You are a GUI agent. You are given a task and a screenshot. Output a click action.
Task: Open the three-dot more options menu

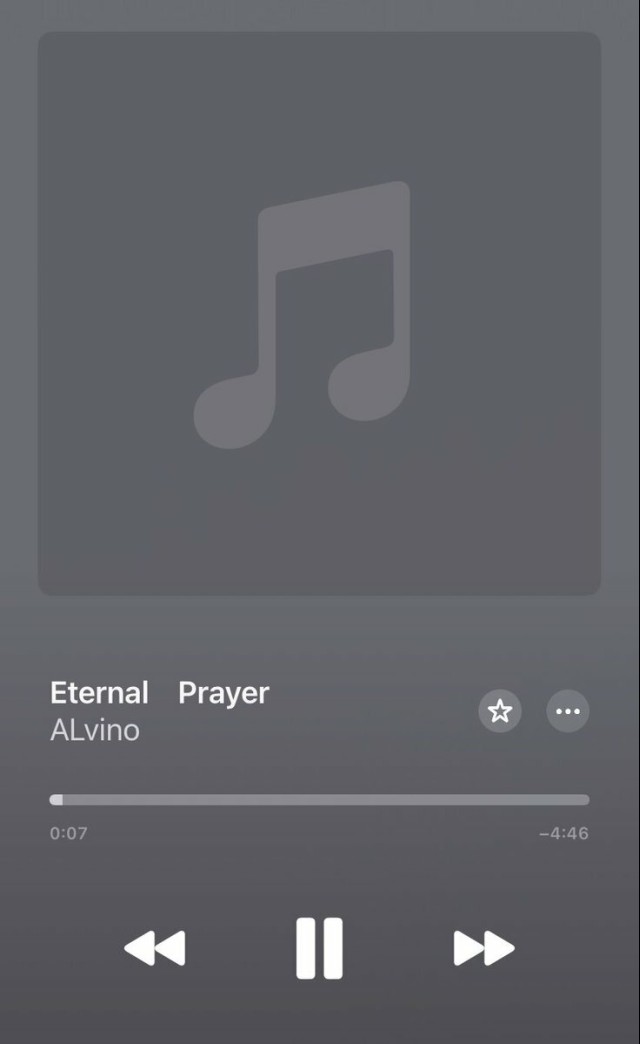click(568, 712)
